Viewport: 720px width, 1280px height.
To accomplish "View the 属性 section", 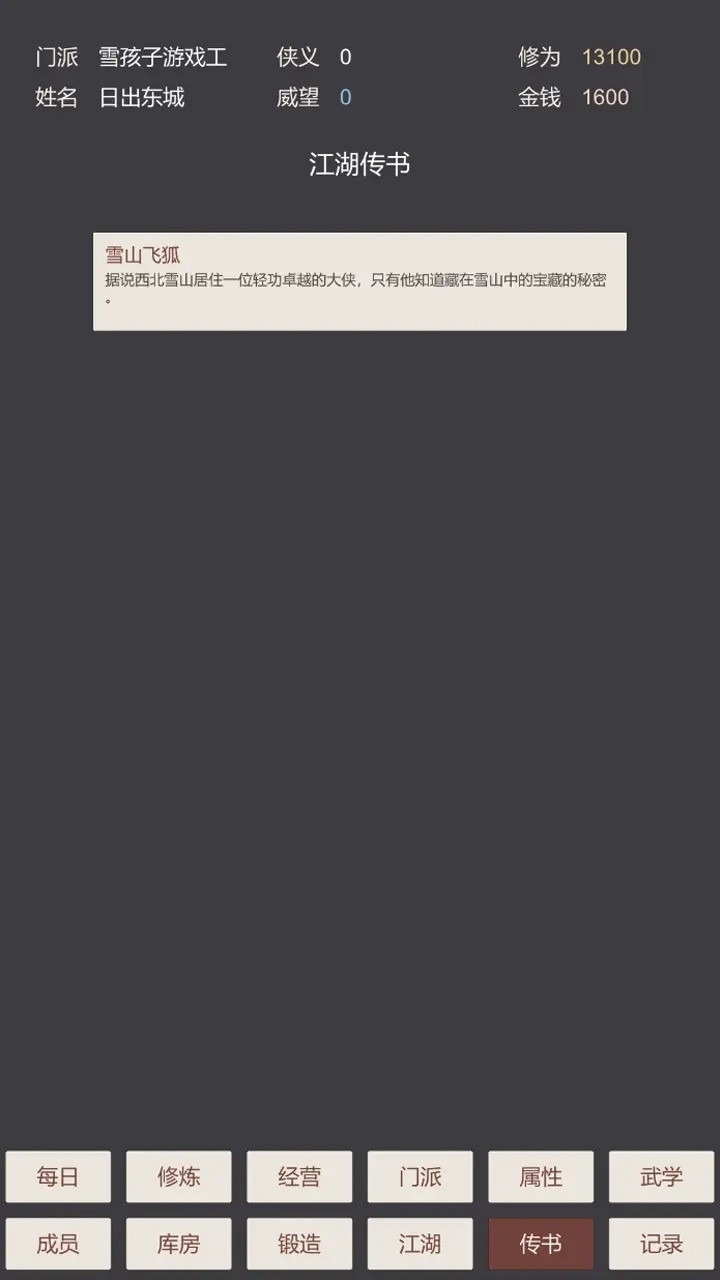I will coord(541,1177).
